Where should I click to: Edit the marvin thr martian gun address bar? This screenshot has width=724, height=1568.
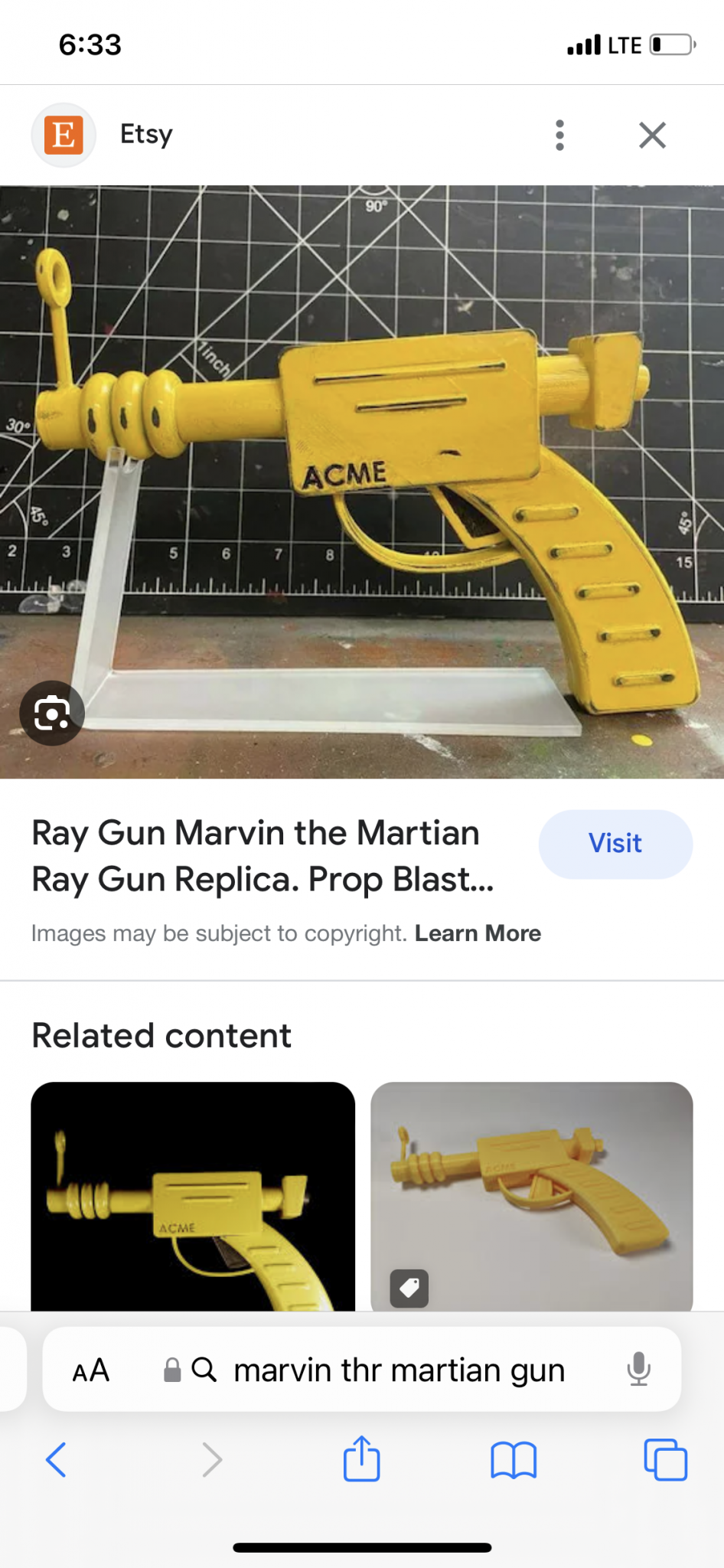tap(398, 1370)
